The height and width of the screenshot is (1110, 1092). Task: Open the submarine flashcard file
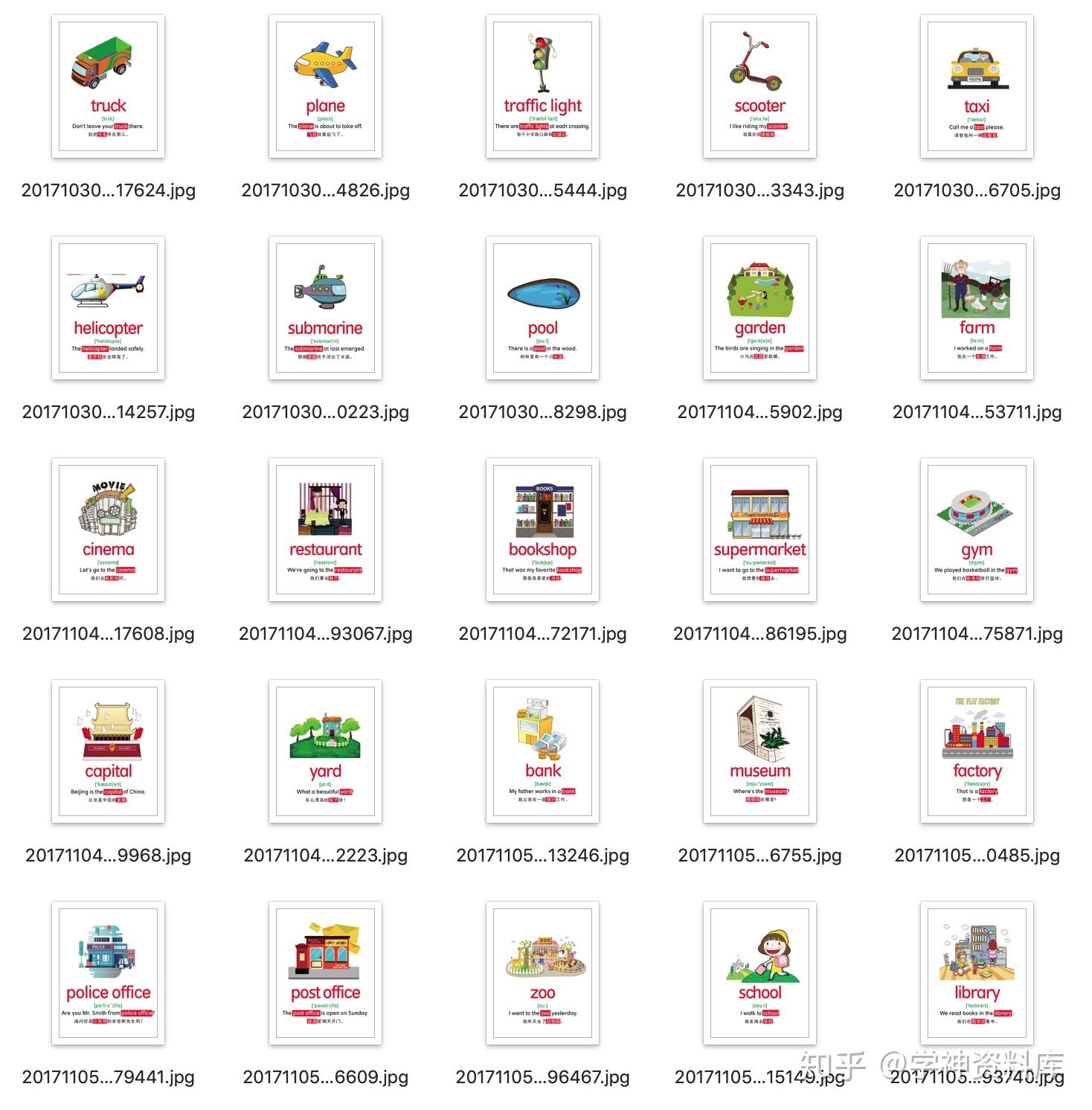coord(325,308)
